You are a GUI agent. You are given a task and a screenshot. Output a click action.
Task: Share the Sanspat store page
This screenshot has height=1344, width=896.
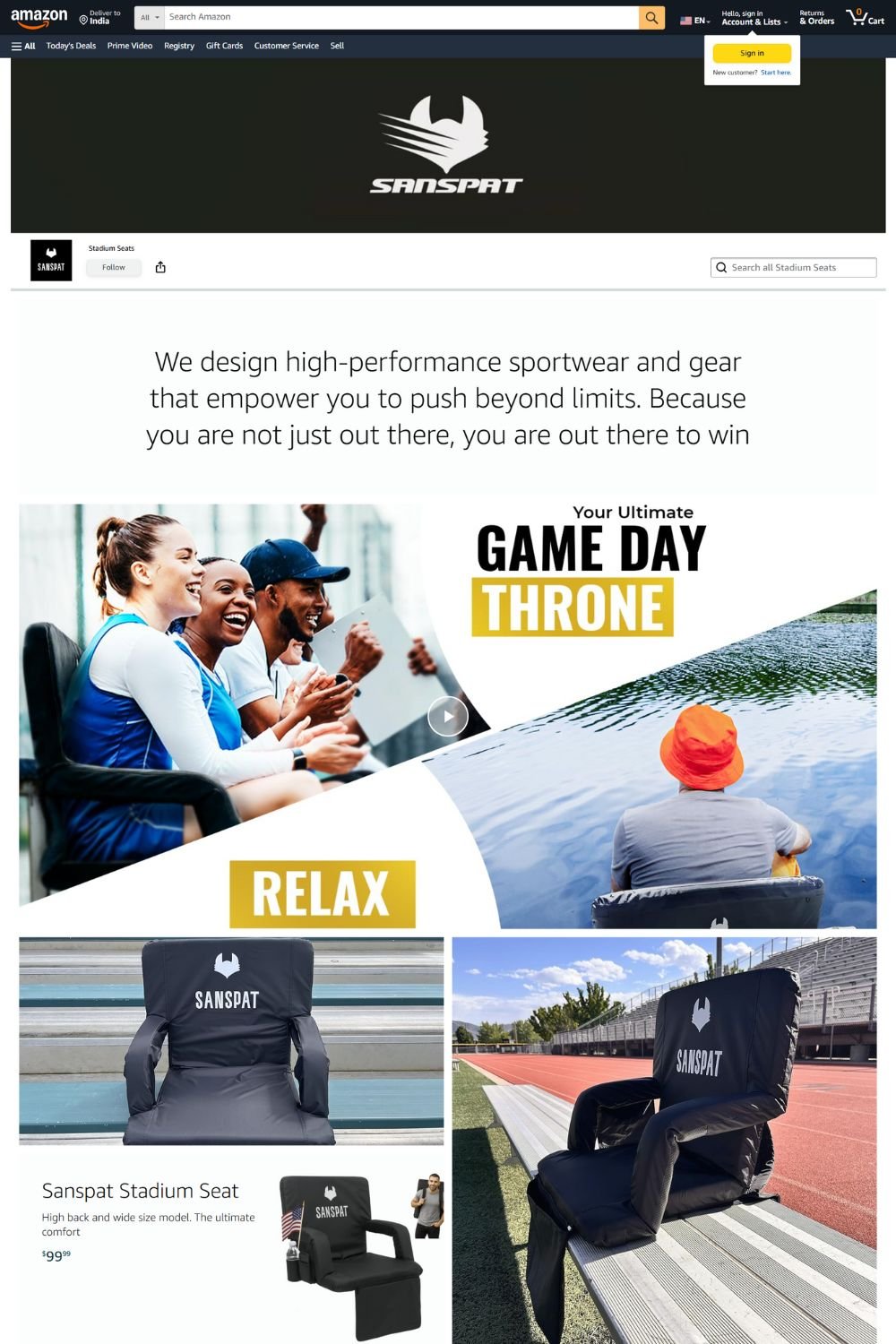pos(160,267)
